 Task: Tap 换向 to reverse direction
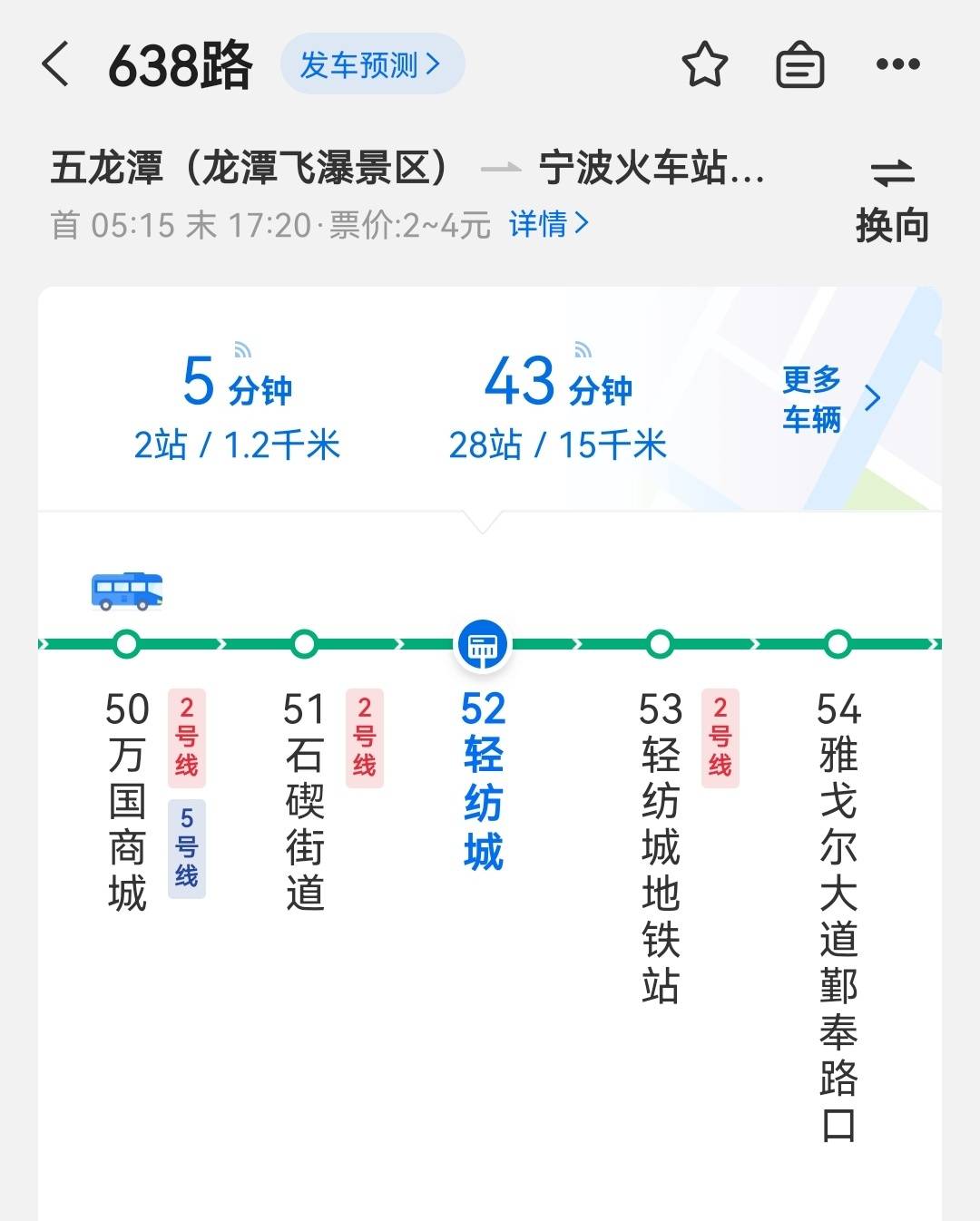892,200
